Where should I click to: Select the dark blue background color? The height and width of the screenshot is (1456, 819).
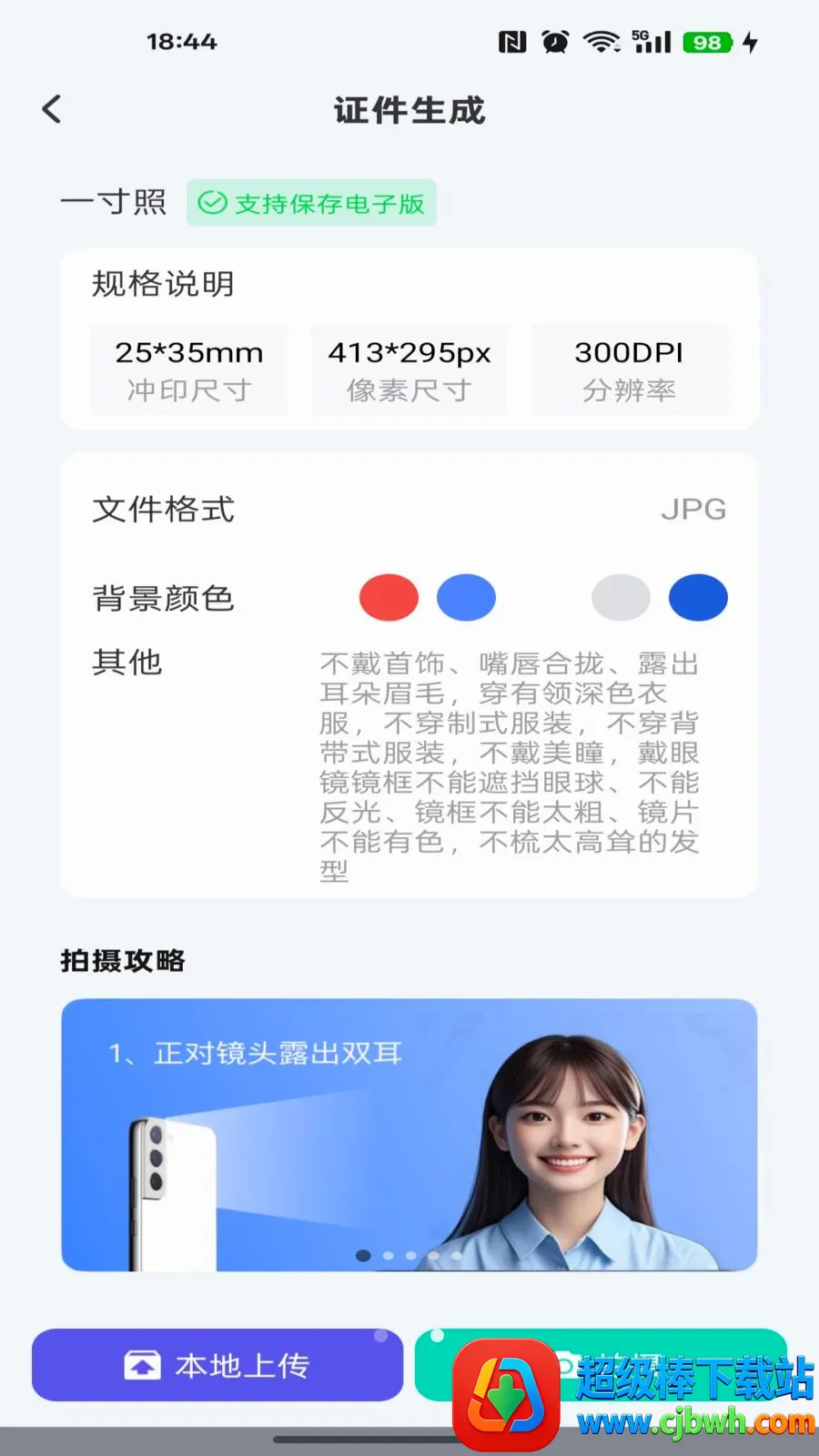698,598
